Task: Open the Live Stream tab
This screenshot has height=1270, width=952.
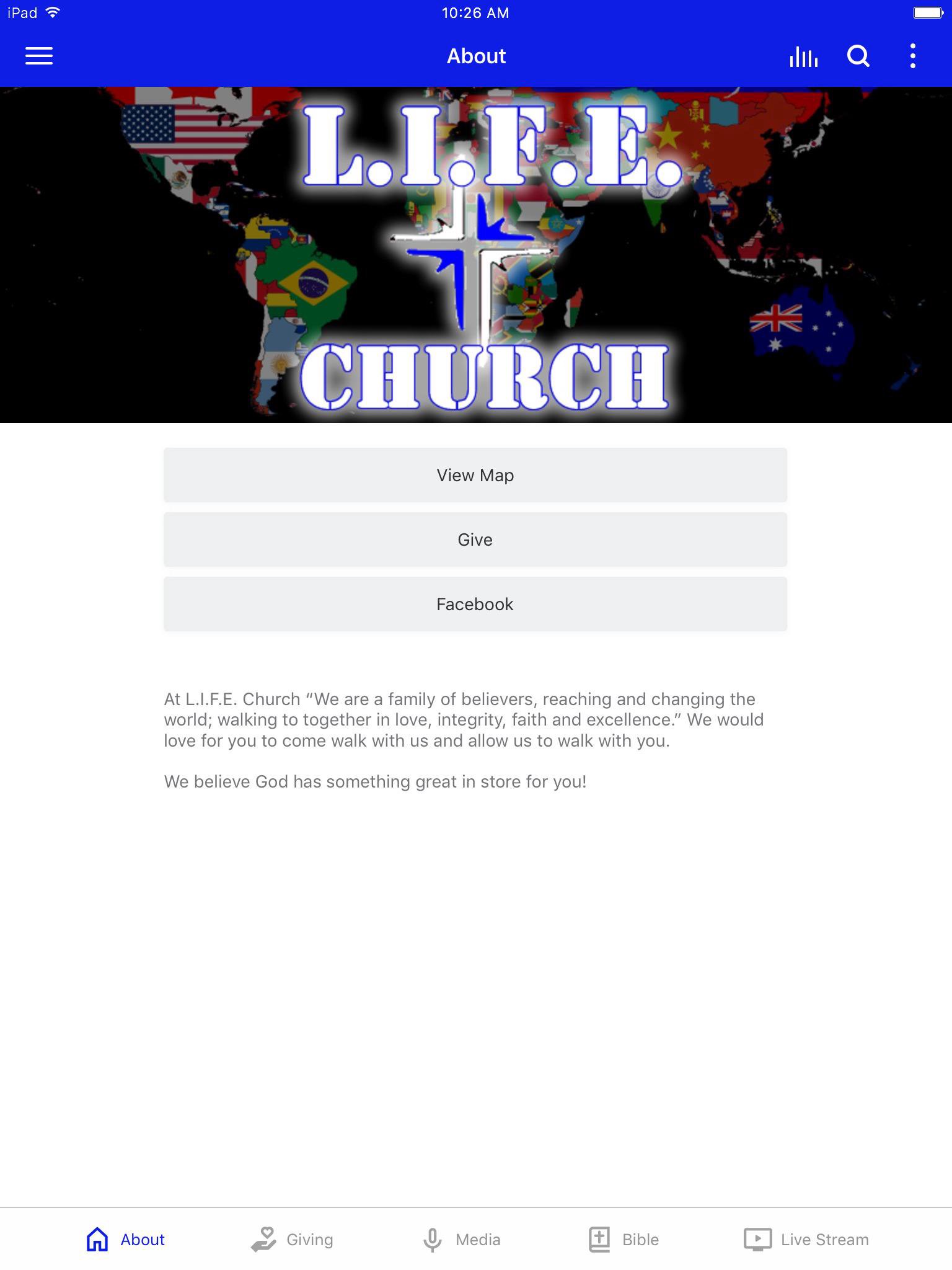Action: point(806,1240)
